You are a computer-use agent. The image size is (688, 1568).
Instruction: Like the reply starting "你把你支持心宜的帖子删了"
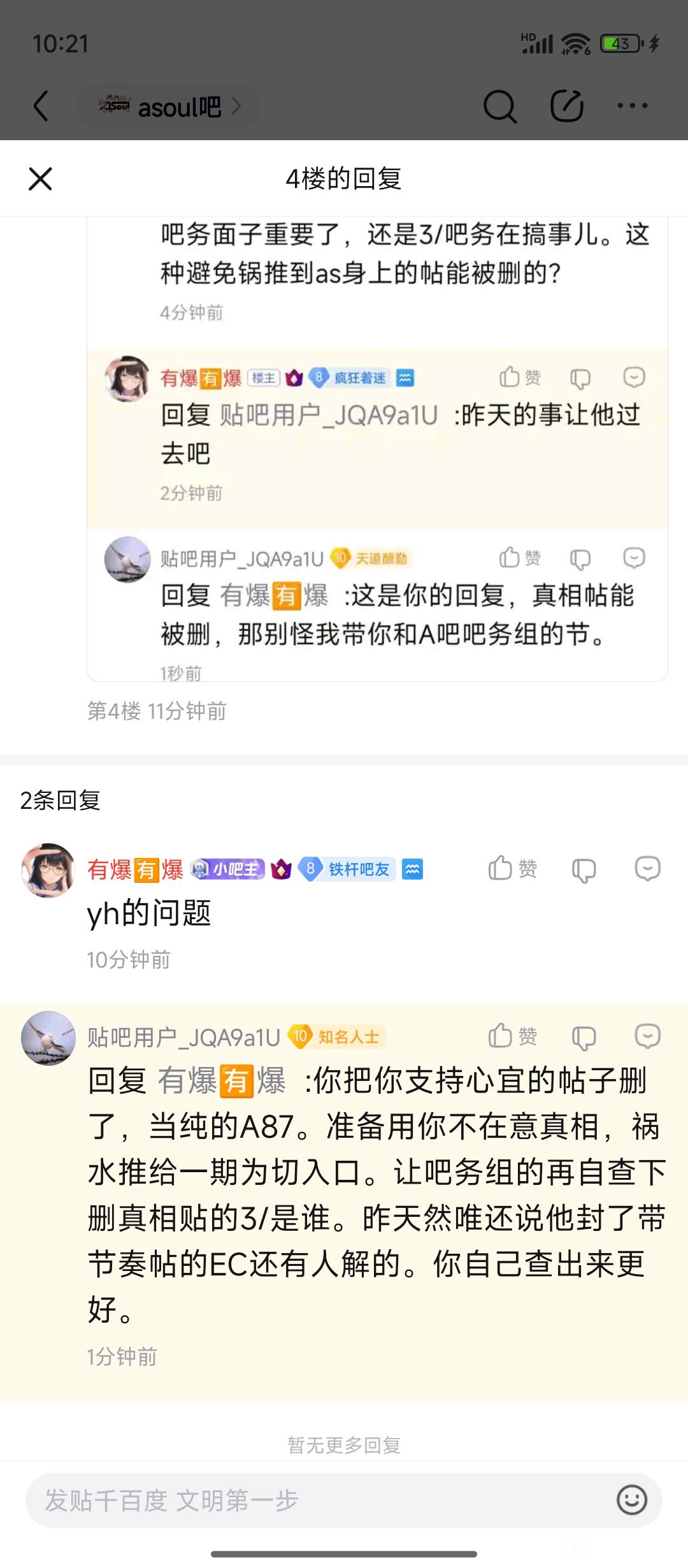pos(513,1036)
